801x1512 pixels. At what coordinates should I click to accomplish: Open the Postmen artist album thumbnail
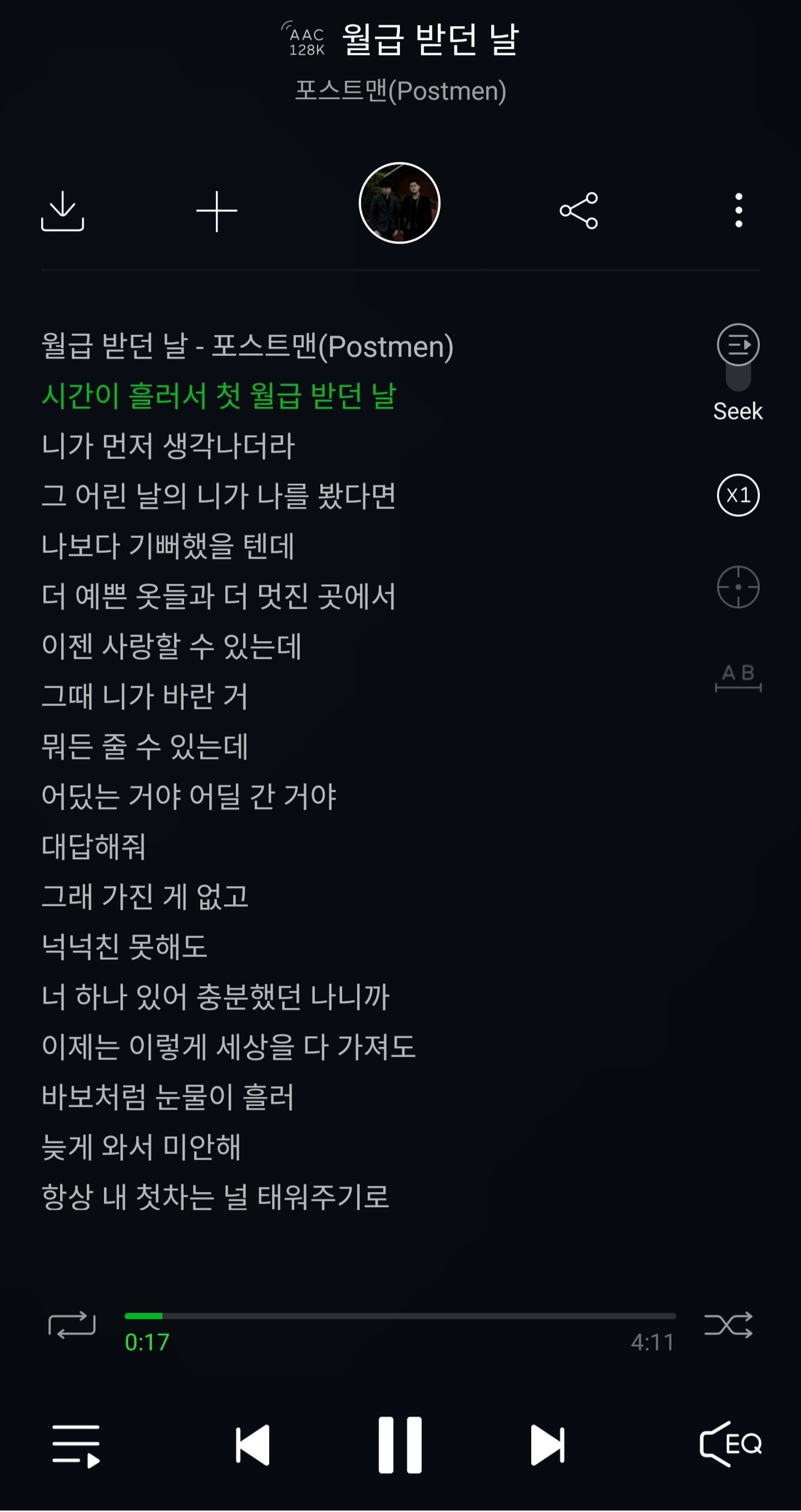pos(399,203)
